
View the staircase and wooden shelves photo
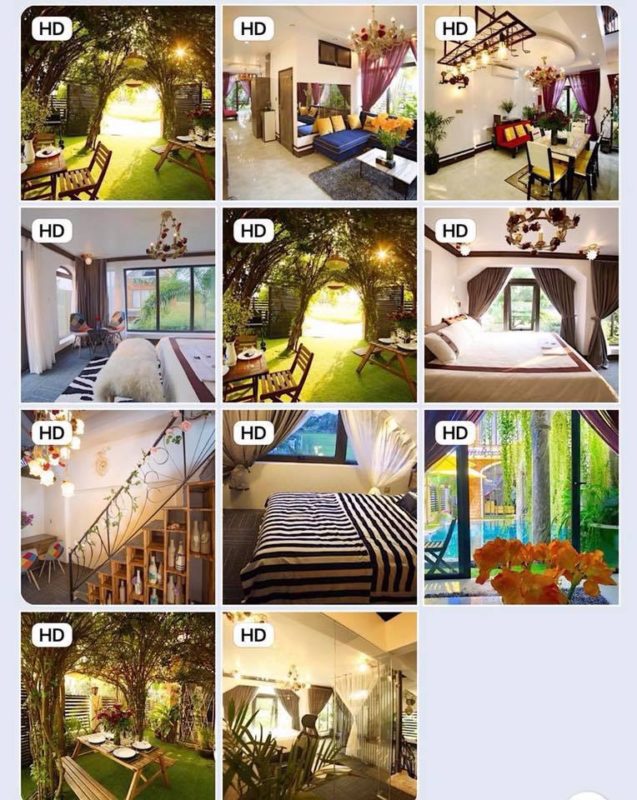coord(118,507)
